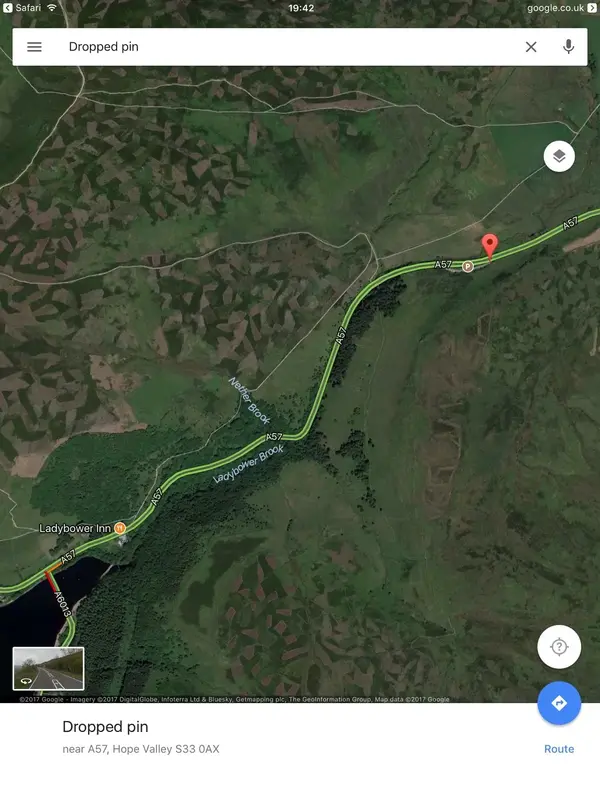Open the hamburger menu
Viewport: 600px width, 800px height.
coord(34,47)
